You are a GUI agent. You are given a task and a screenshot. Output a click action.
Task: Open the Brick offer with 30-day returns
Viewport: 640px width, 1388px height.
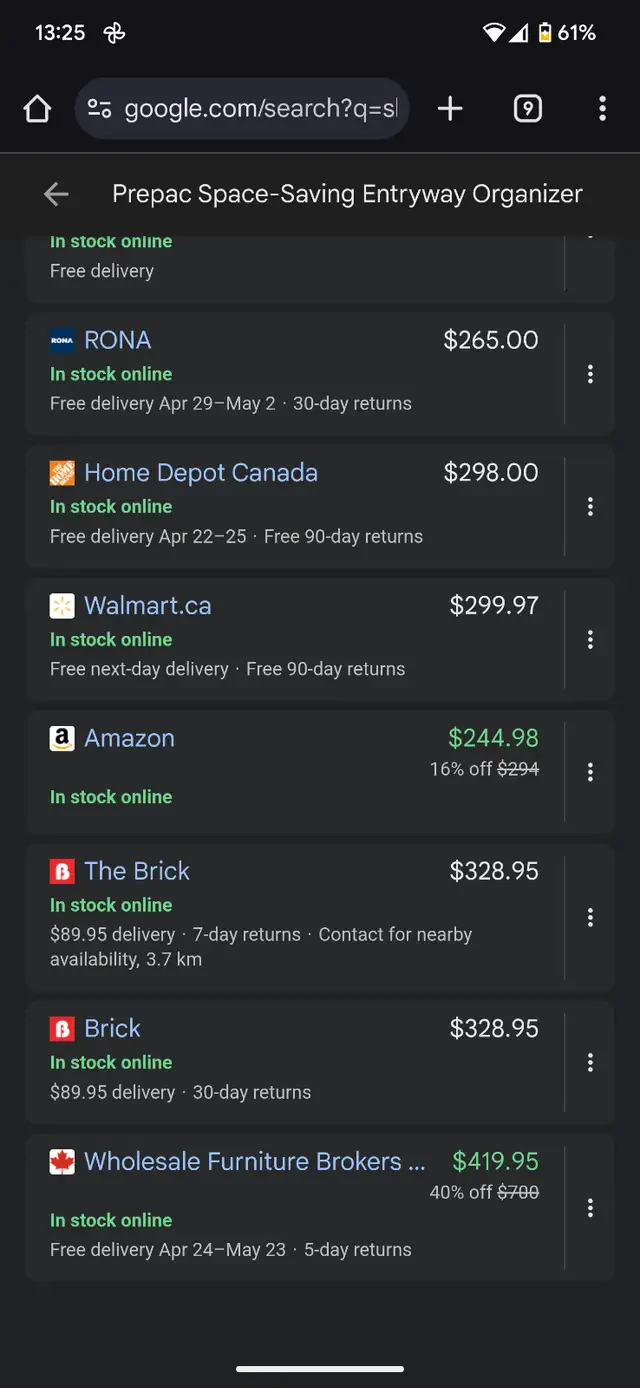pyautogui.click(x=295, y=1062)
